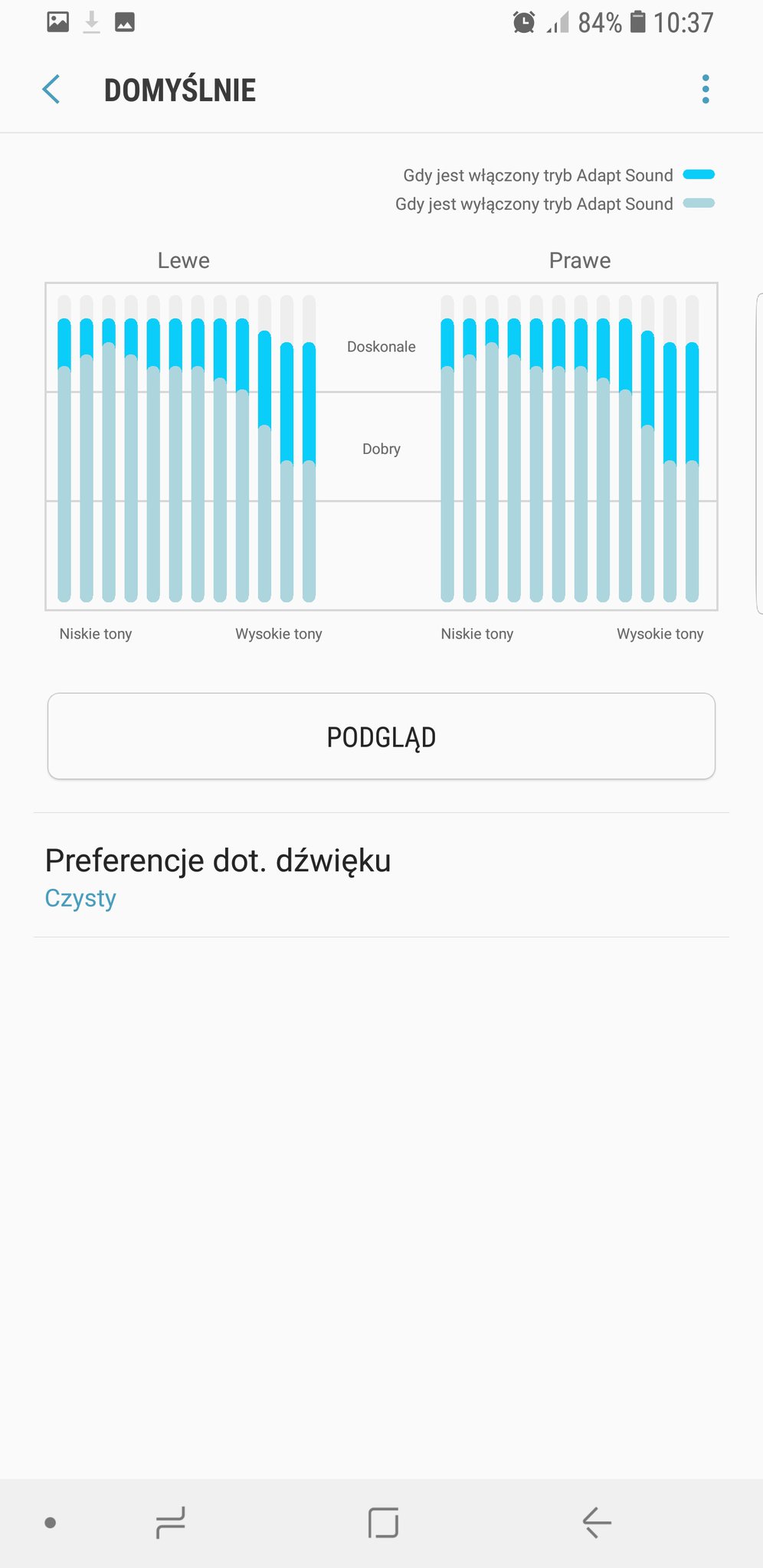This screenshot has width=763, height=1568.
Task: Open recent apps from the navigation bar
Action: point(170,1522)
